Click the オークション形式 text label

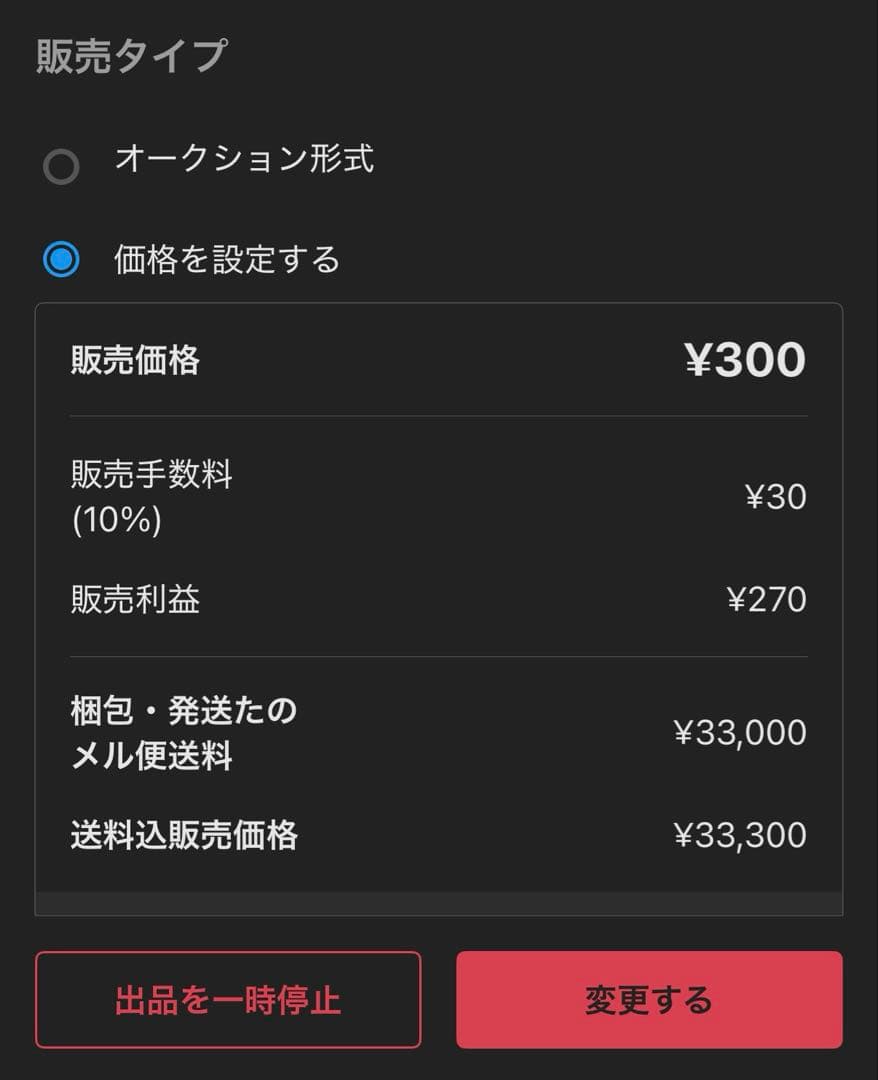245,160
